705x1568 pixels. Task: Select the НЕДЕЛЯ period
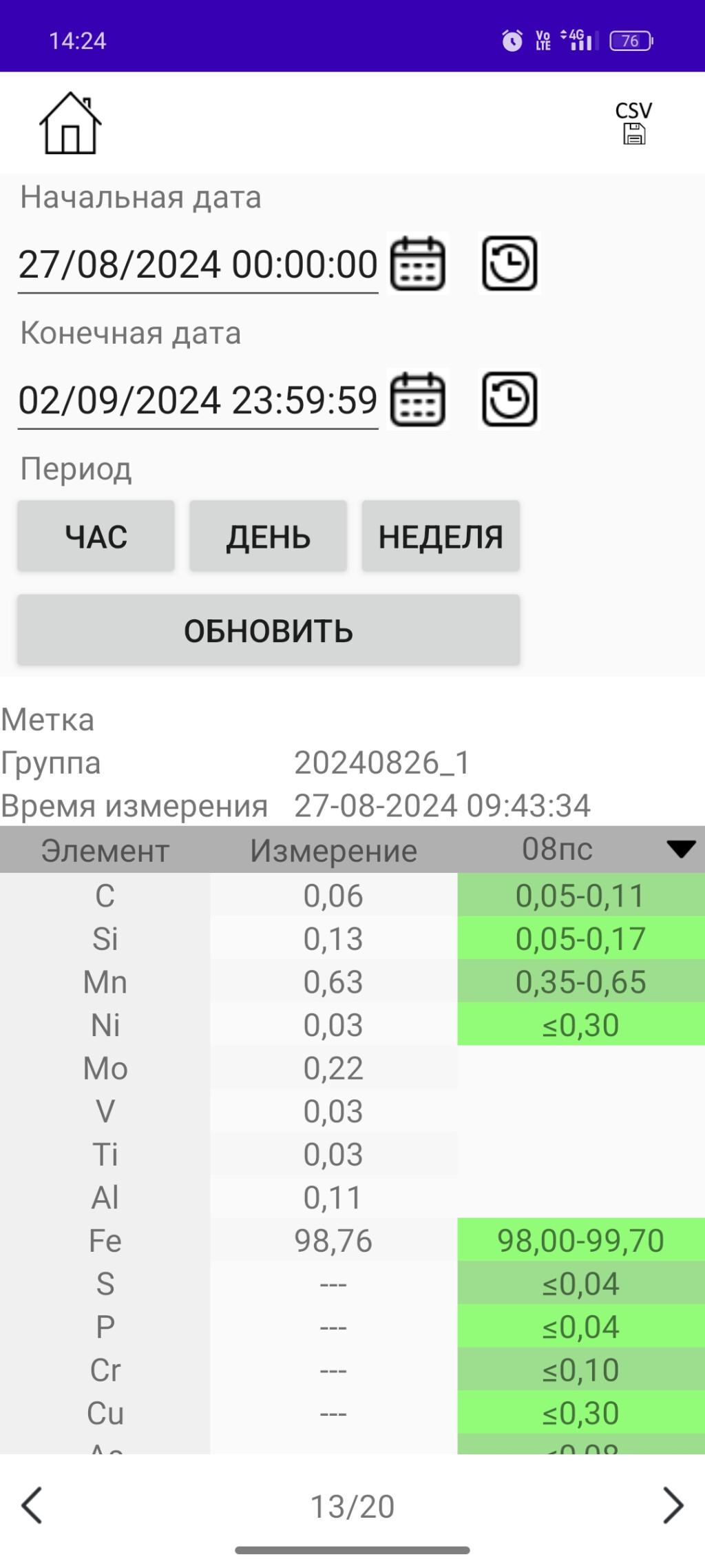click(441, 537)
